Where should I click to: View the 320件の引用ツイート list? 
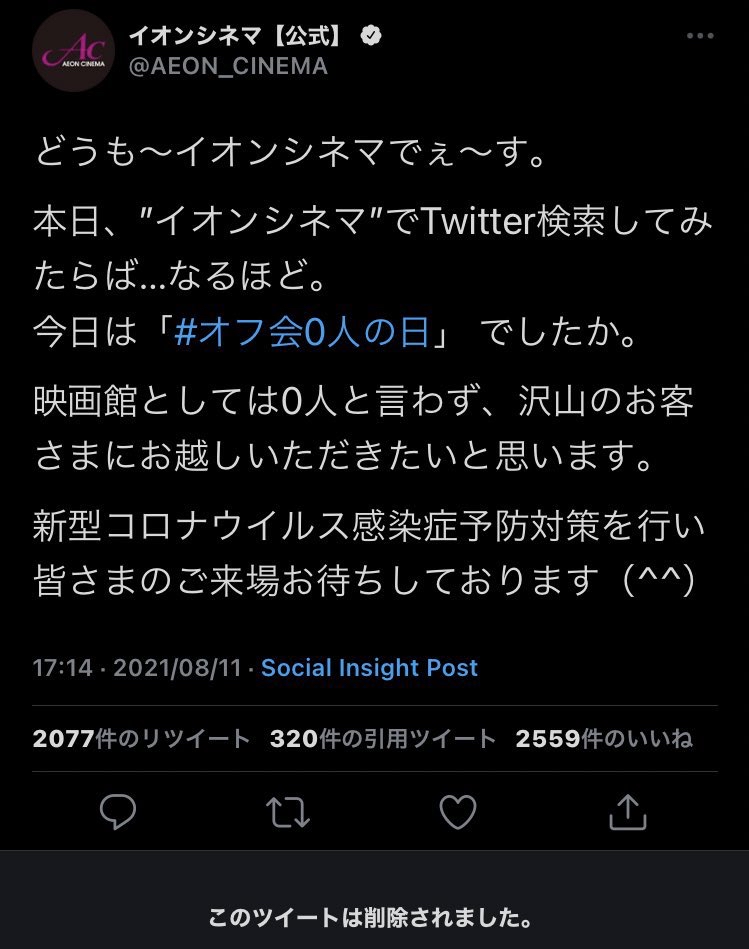click(383, 739)
